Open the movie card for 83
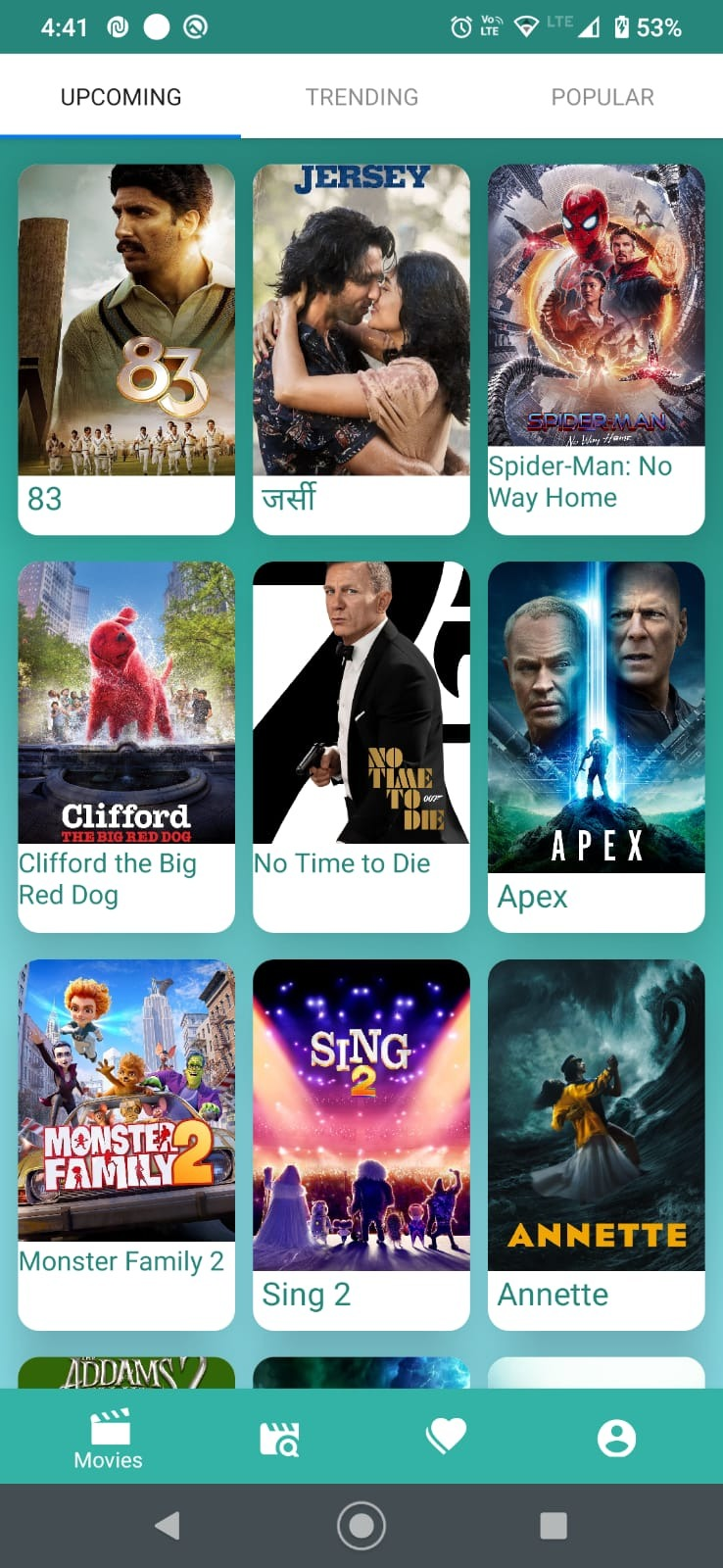The image size is (723, 1568). [x=126, y=348]
